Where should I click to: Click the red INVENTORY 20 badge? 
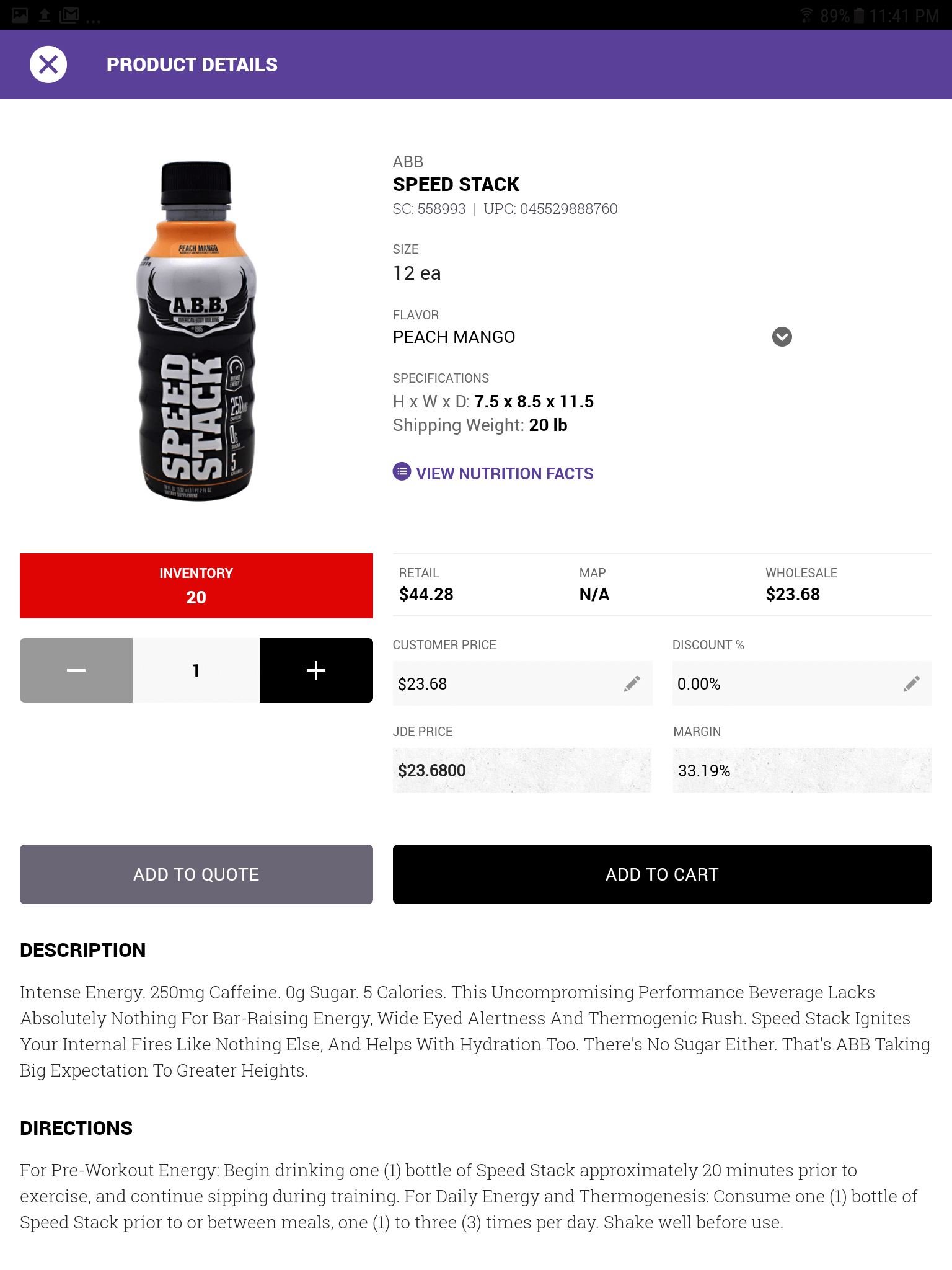click(x=196, y=585)
